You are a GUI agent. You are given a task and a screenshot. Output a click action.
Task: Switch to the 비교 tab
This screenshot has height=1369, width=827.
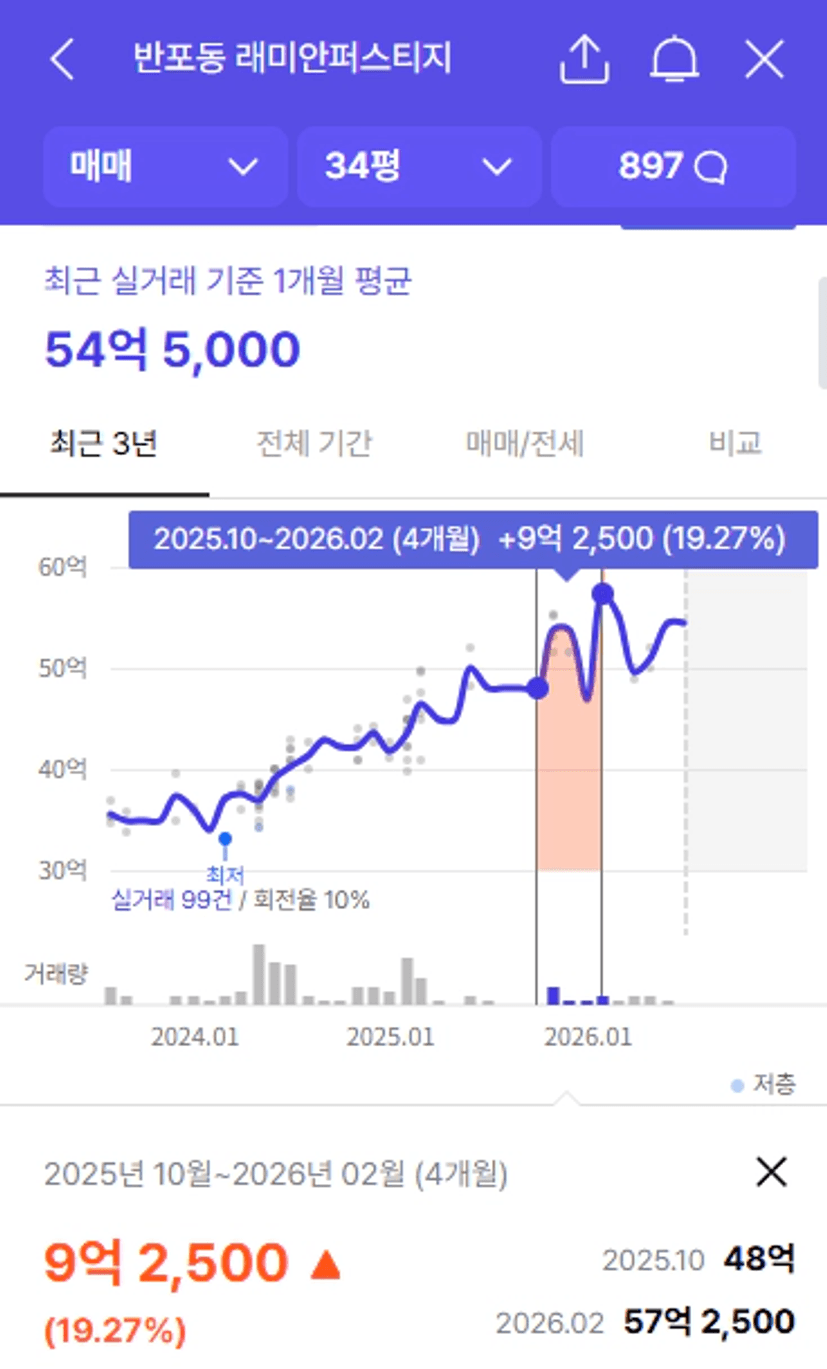pos(735,443)
